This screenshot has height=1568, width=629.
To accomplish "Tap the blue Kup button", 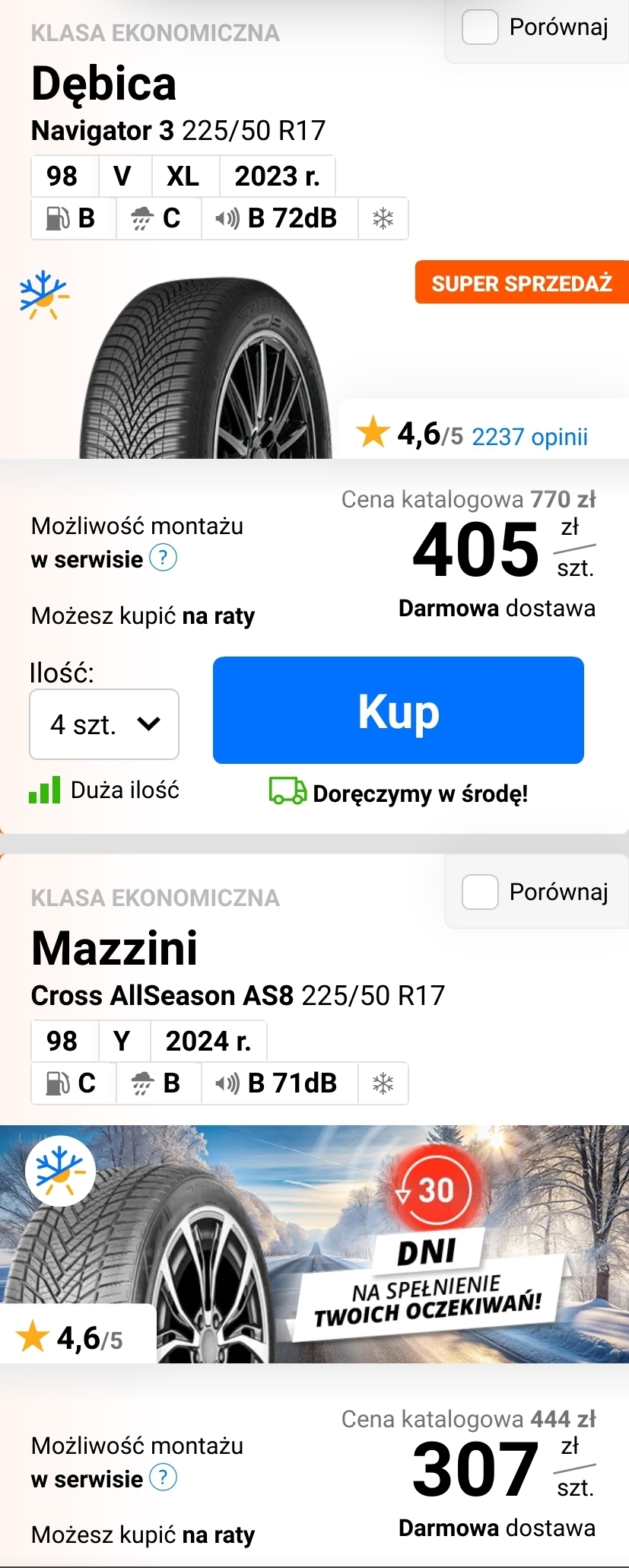I will (398, 710).
